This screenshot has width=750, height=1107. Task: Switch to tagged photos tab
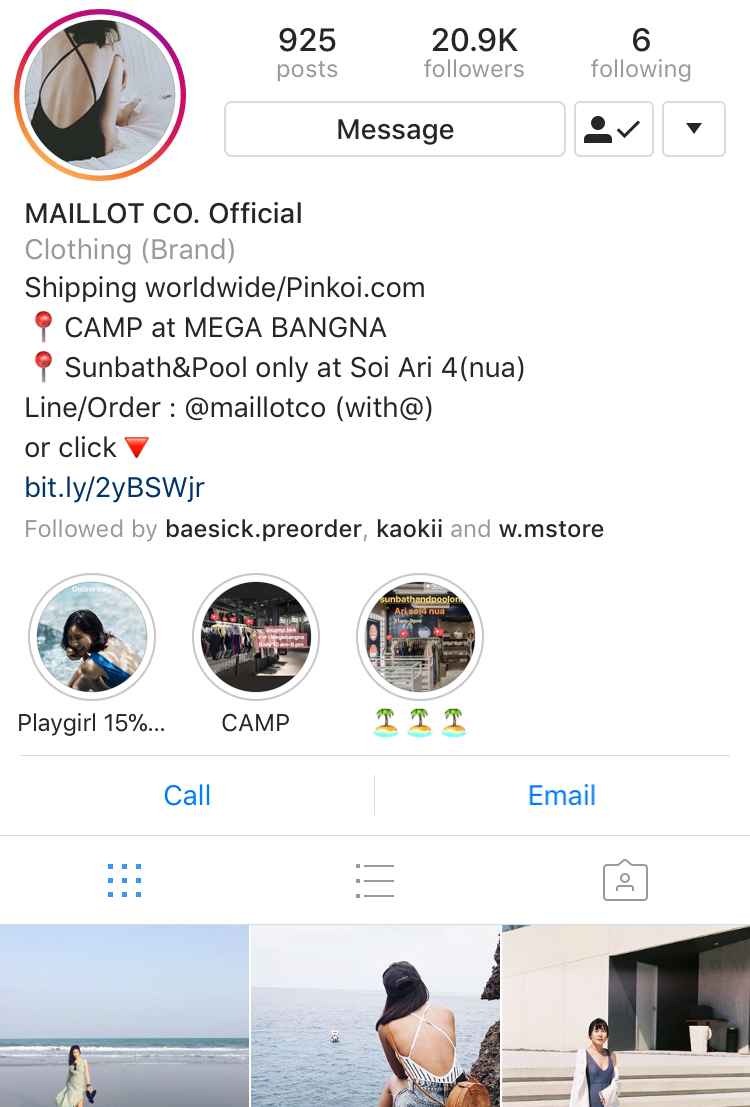(x=625, y=881)
